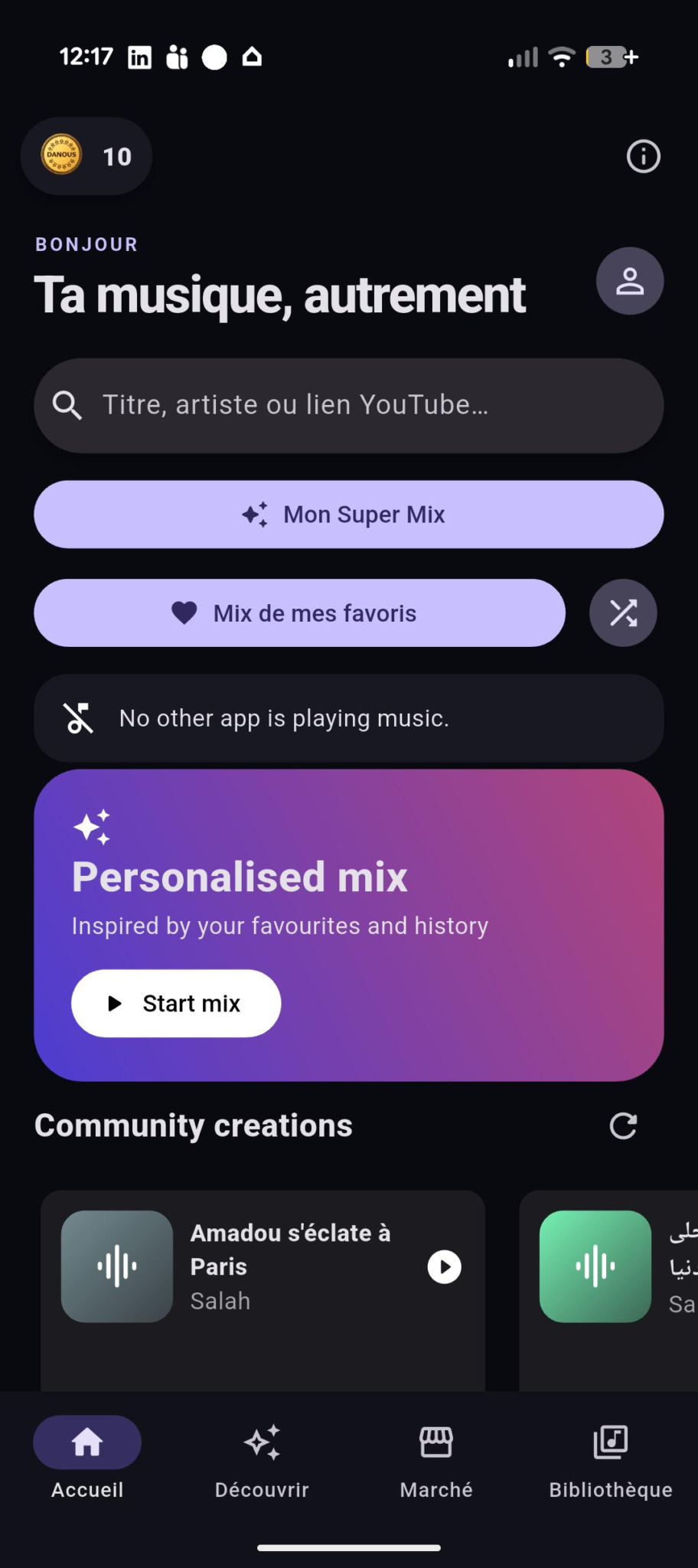Viewport: 698px width, 1568px height.
Task: Focus the title, artist or YouTube link search field
Action: point(349,405)
